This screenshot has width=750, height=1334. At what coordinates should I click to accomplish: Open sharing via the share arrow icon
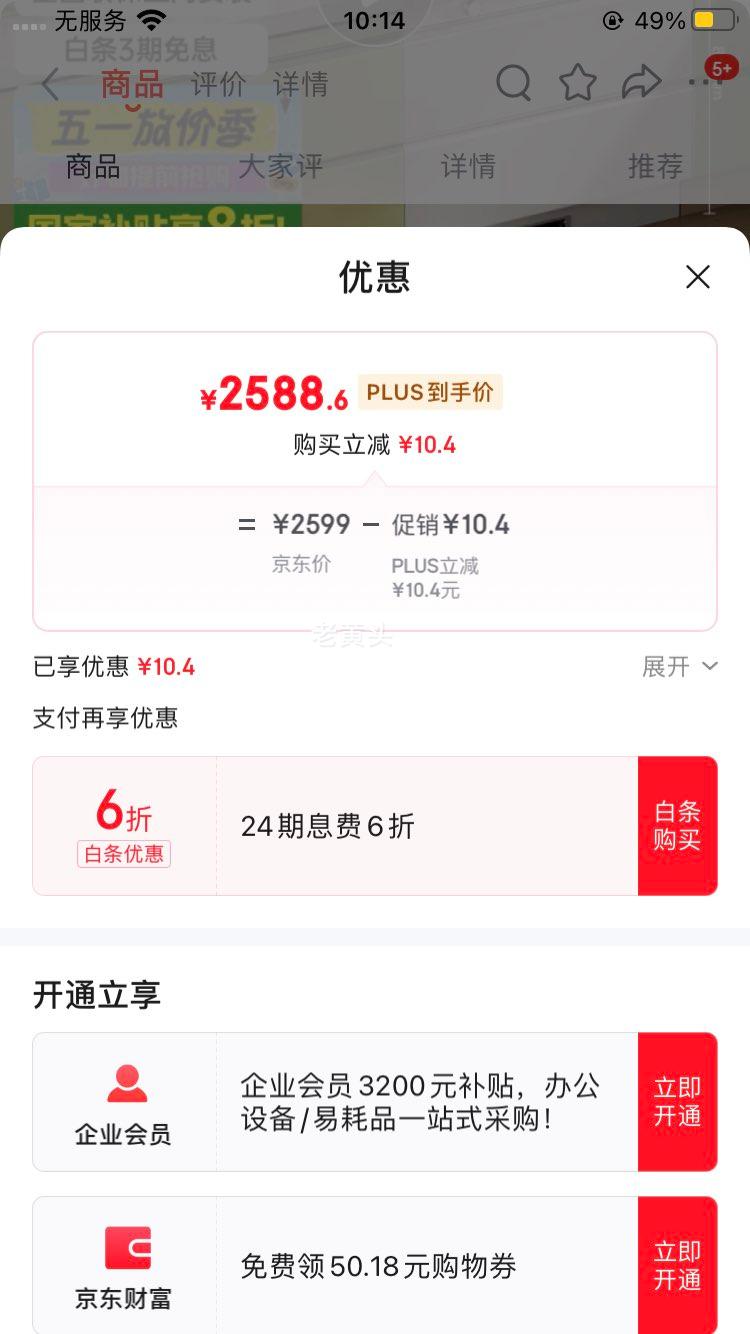(x=643, y=84)
